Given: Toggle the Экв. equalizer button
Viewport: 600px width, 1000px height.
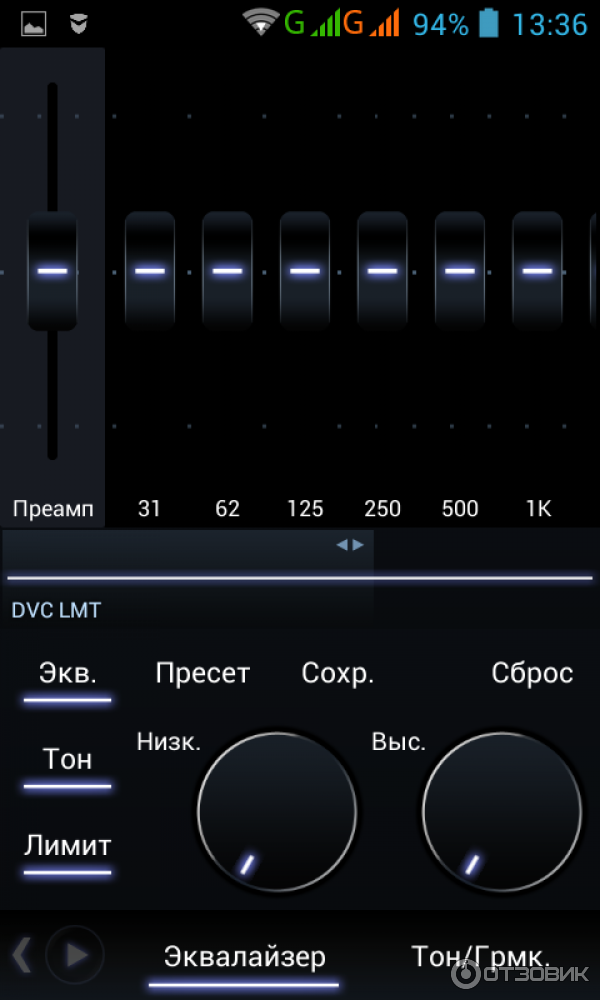Looking at the screenshot, I should point(67,675).
